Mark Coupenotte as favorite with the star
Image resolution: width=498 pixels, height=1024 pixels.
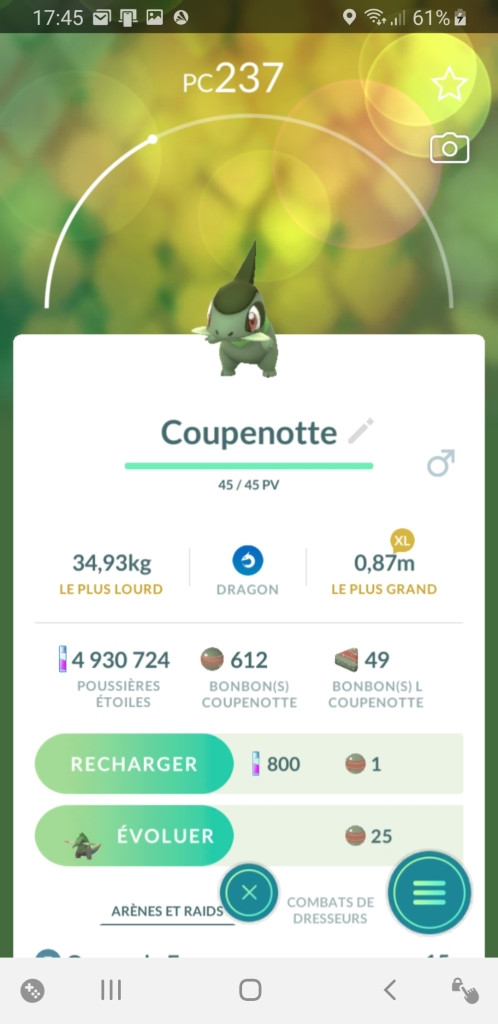pyautogui.click(x=450, y=84)
